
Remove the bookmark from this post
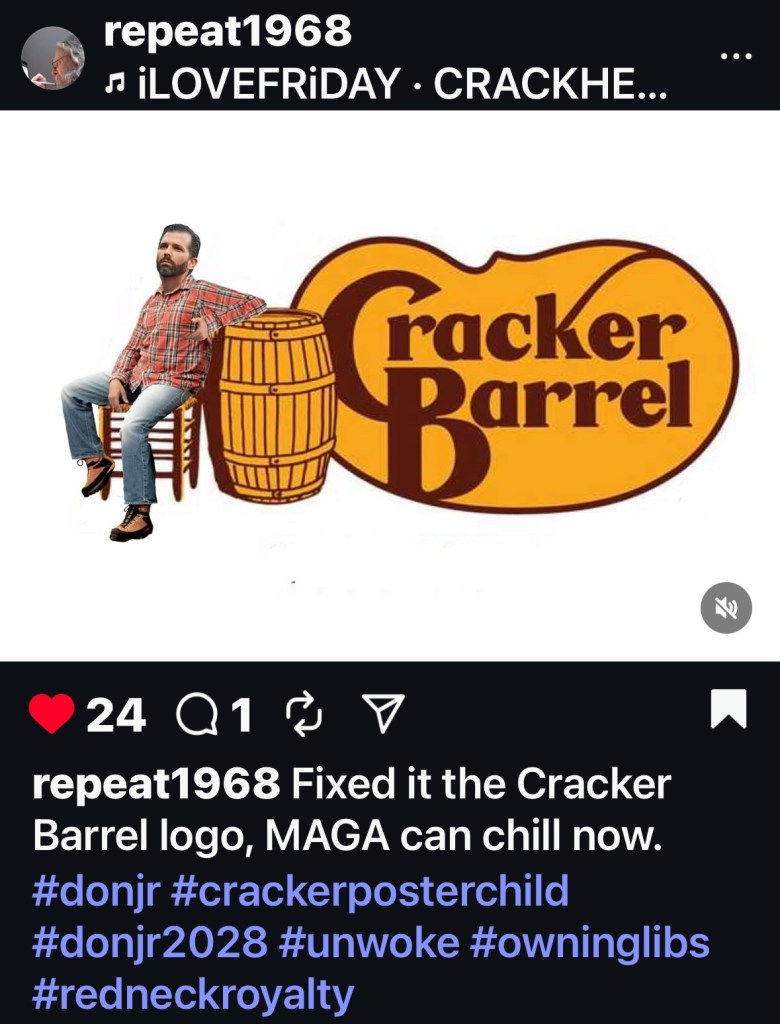[728, 709]
